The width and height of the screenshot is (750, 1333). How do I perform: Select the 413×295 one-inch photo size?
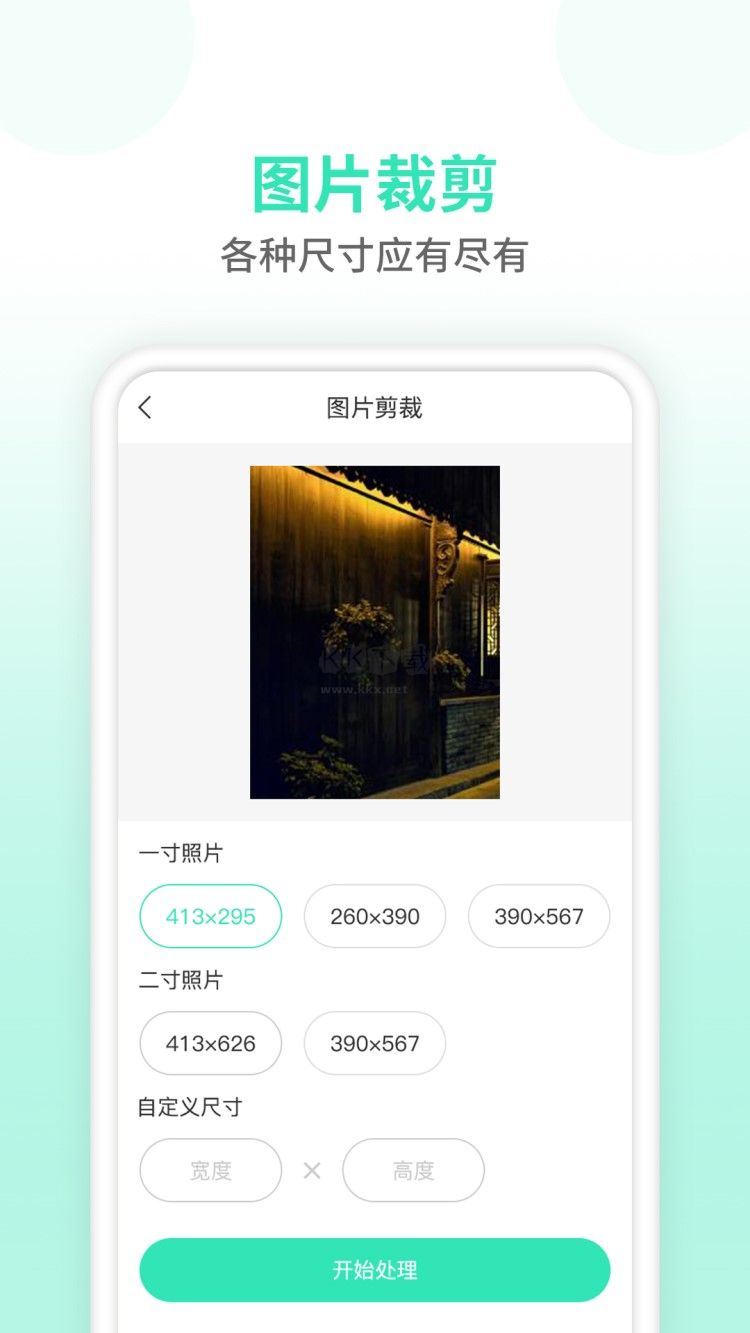pyautogui.click(x=210, y=915)
